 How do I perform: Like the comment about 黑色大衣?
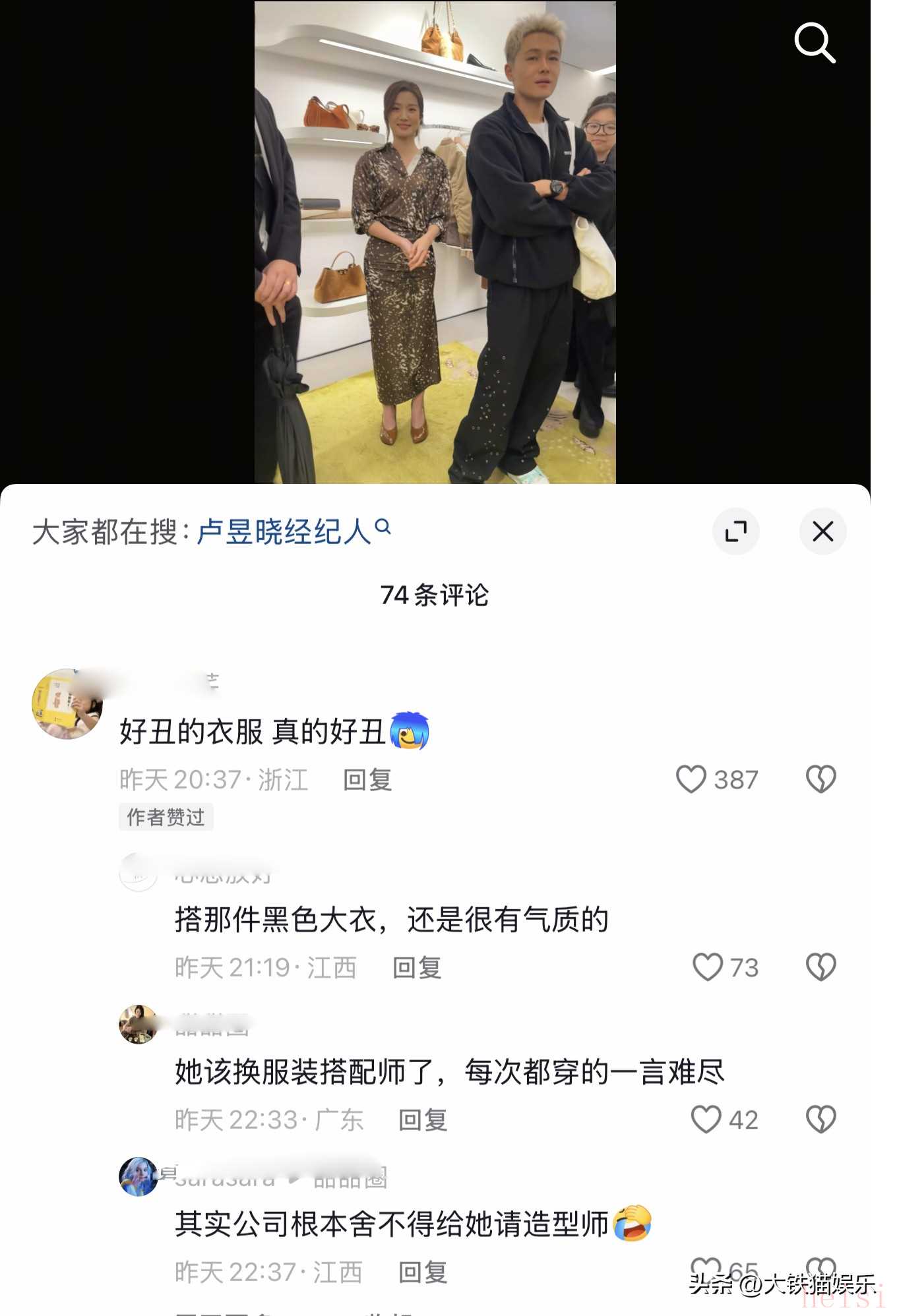click(x=708, y=967)
